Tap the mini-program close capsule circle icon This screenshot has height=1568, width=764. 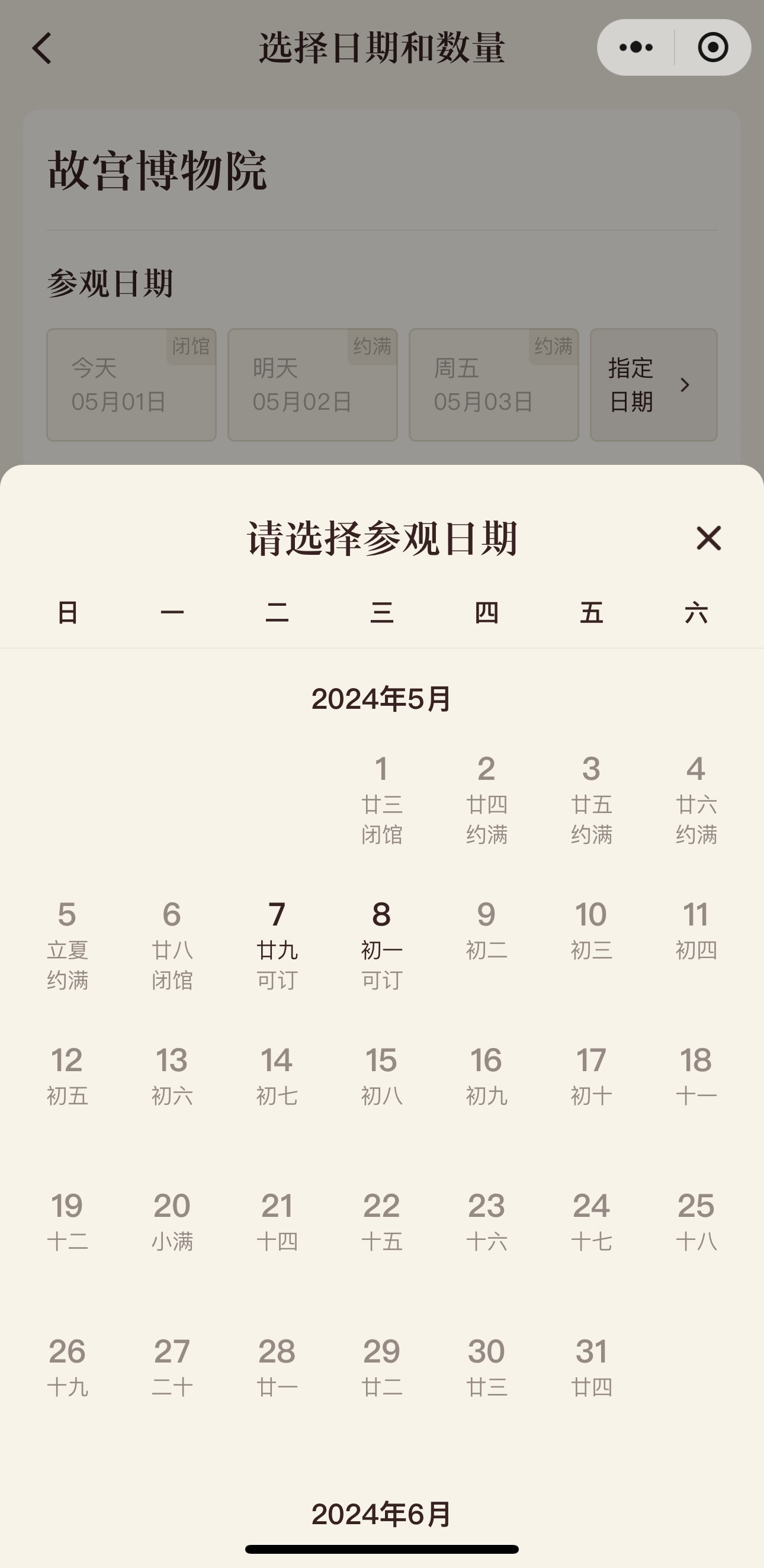tap(714, 47)
